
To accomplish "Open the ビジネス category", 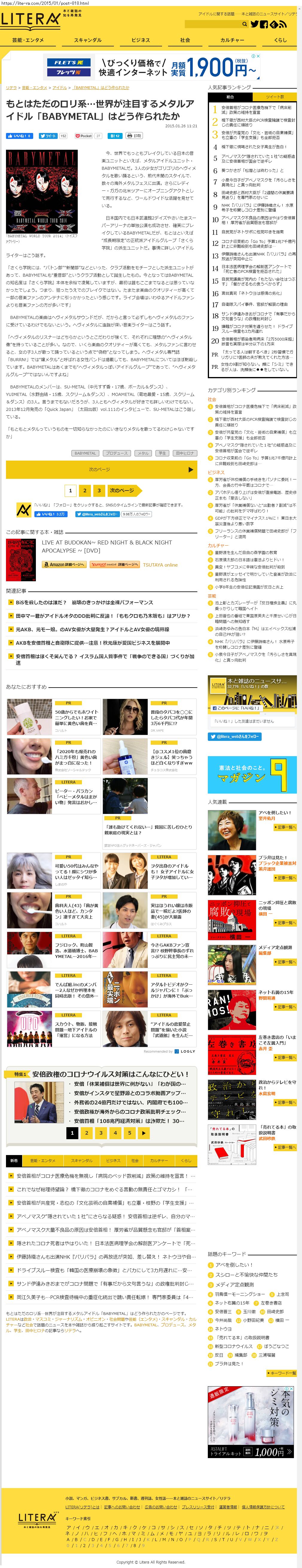I will (x=141, y=40).
